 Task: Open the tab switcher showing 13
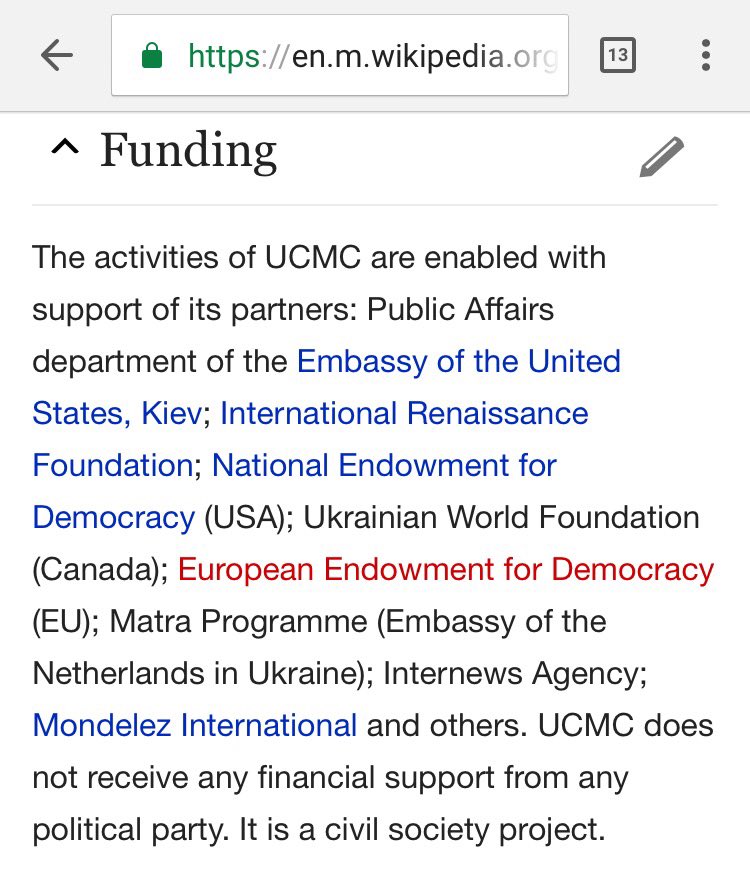618,55
